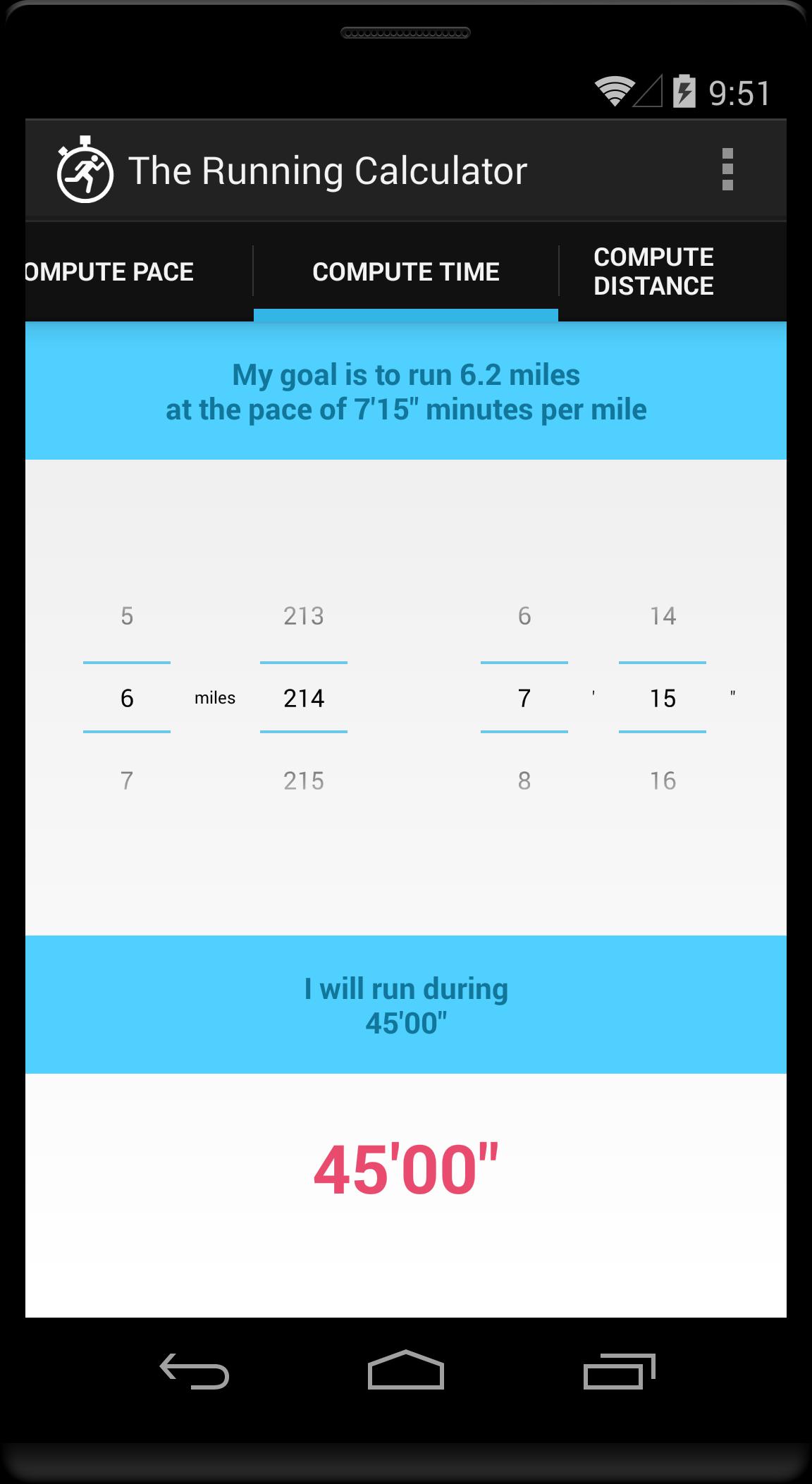Edit the selected 7 minutes value
Image resolution: width=812 pixels, height=1484 pixels.
click(524, 698)
